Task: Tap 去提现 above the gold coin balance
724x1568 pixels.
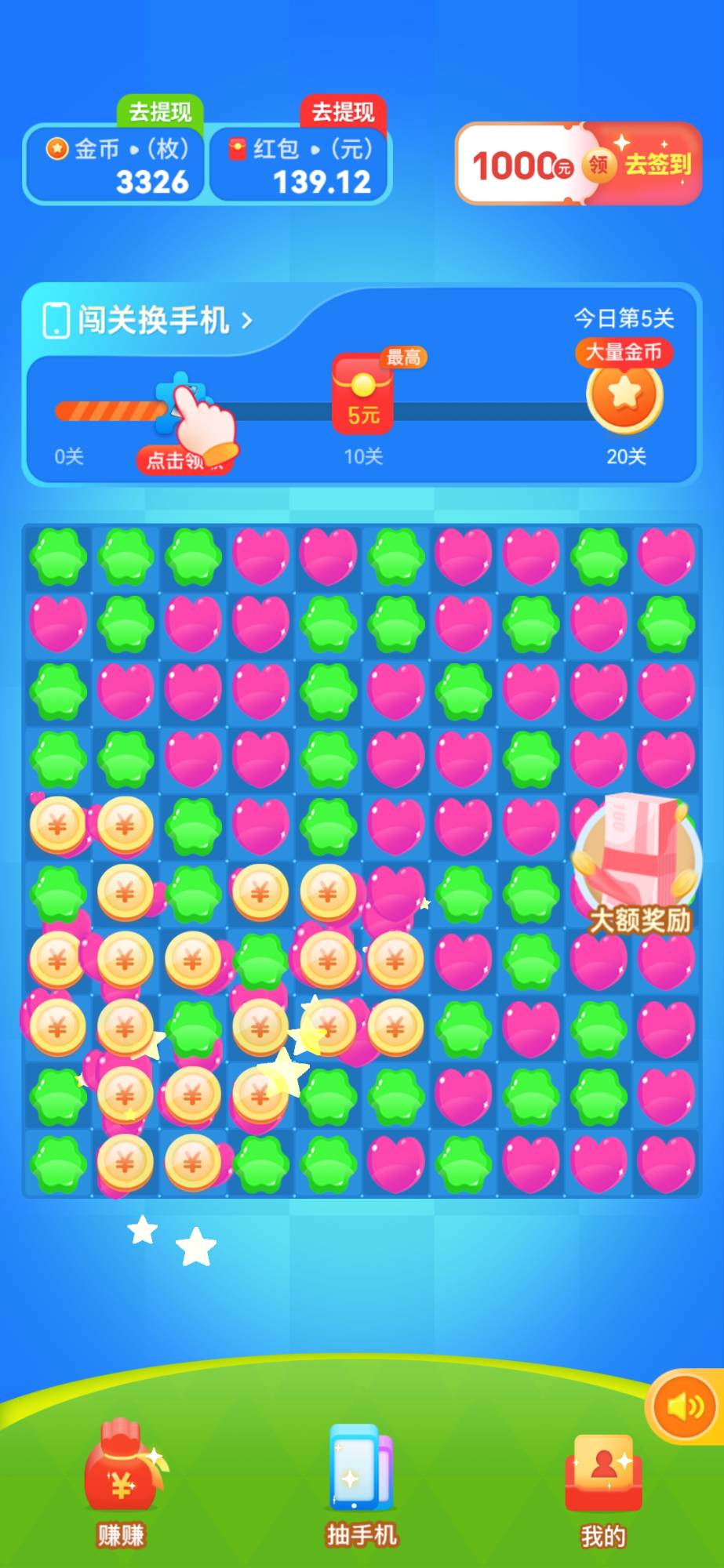Action: (160, 112)
